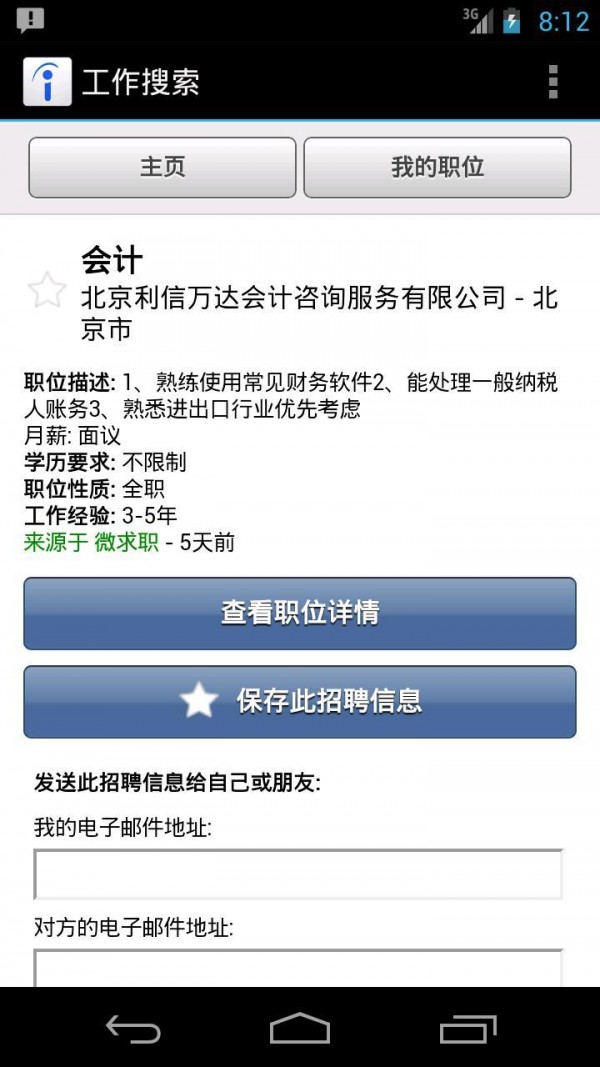The image size is (600, 1067).
Task: Open the 微求职 source link
Action: click(126, 543)
